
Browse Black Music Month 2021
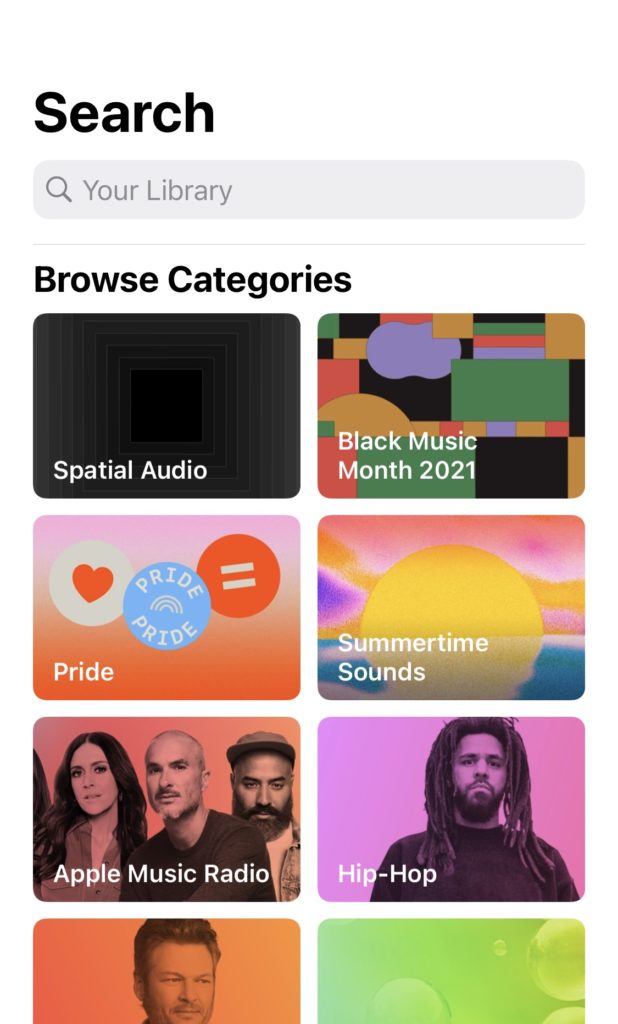(x=451, y=405)
